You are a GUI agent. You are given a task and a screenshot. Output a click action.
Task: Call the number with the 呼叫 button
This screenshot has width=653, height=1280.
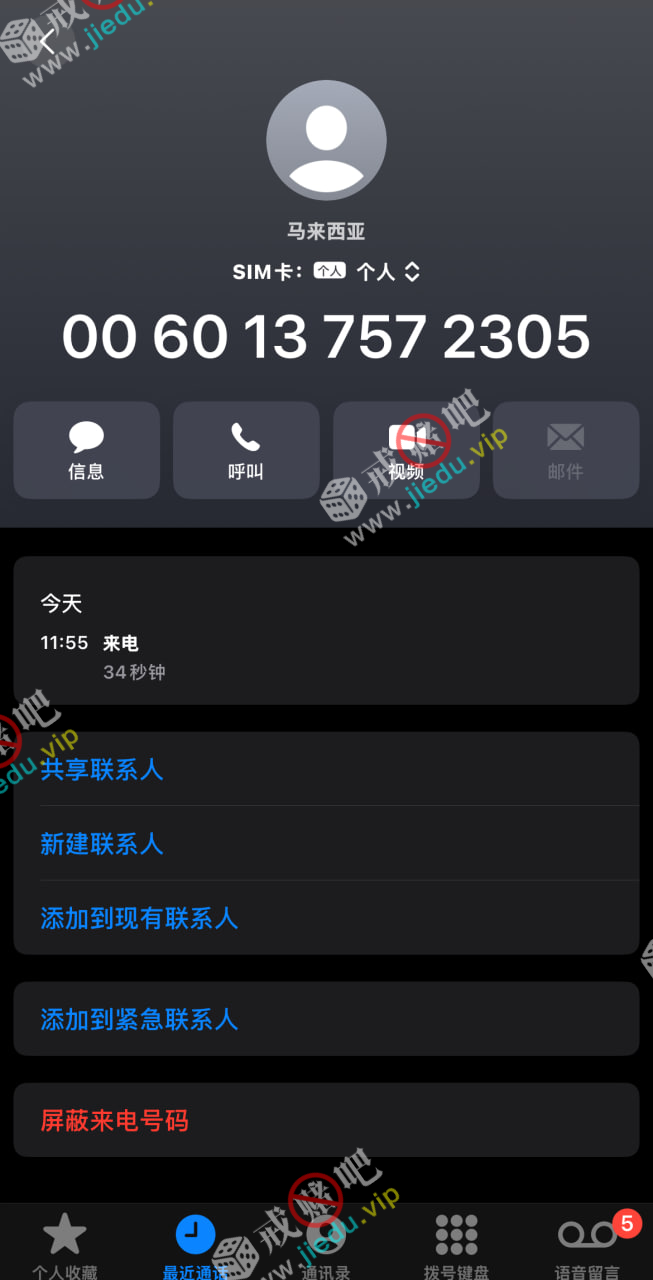[x=246, y=450]
